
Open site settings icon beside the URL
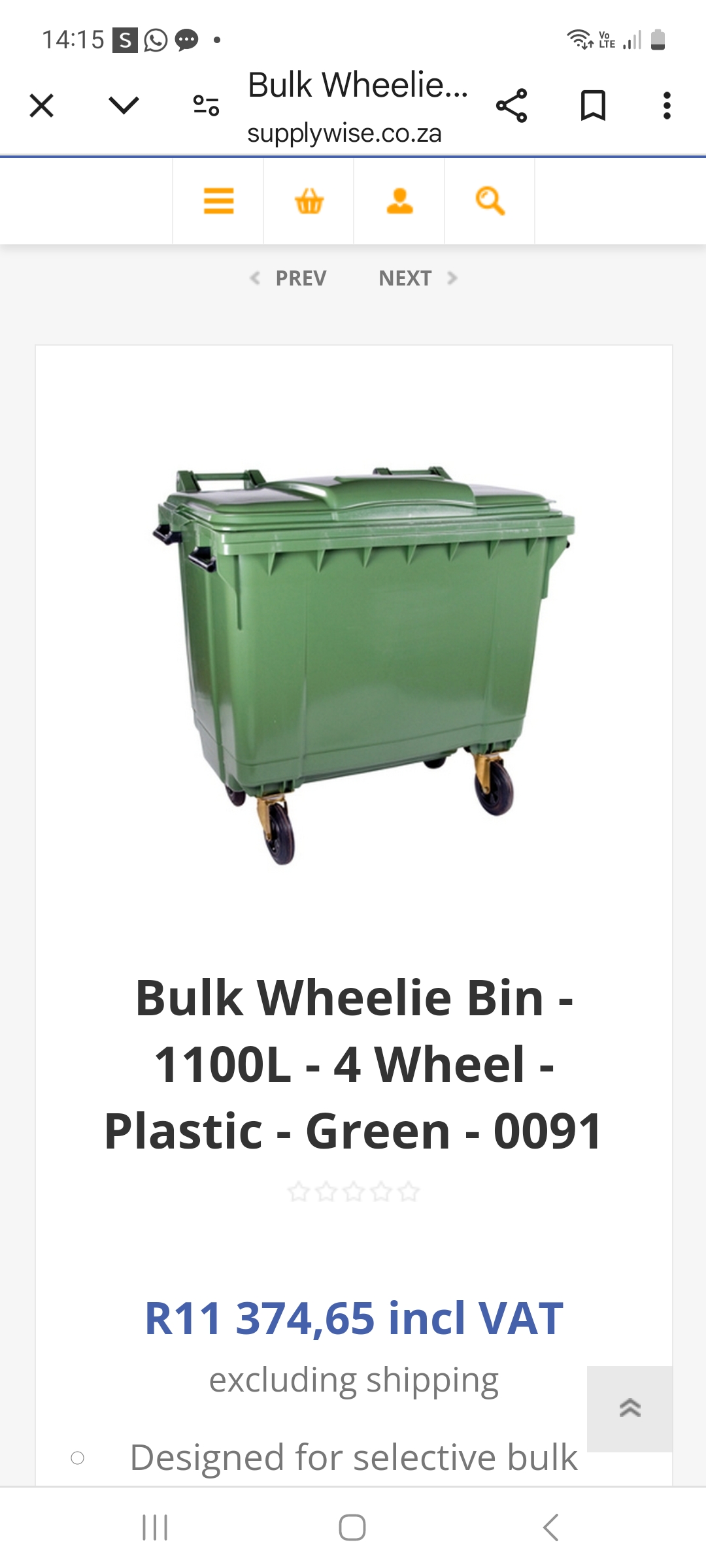click(206, 105)
